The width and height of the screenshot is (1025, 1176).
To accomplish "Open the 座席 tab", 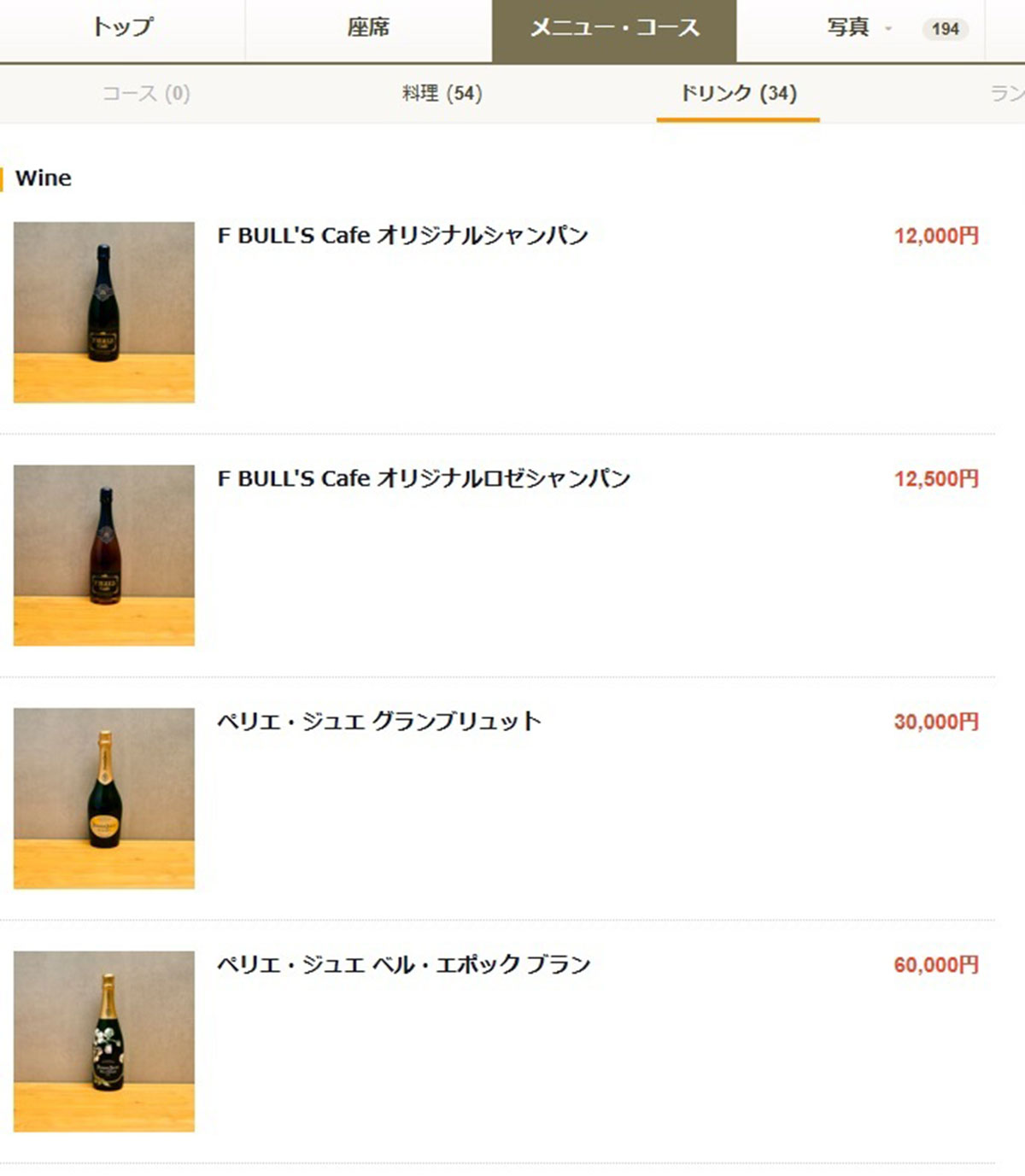I will click(368, 30).
